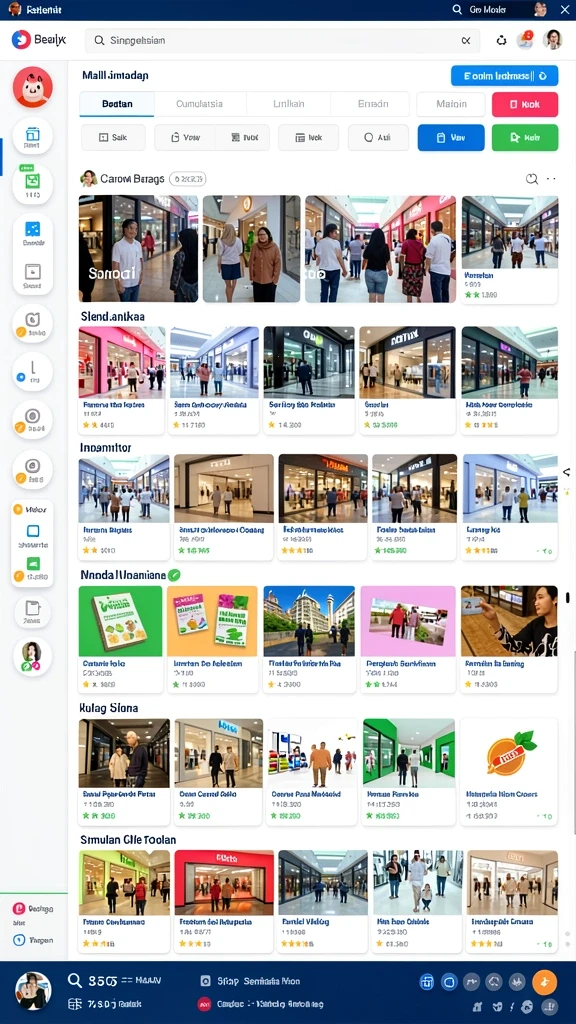The height and width of the screenshot is (1024, 576).
Task: Open the overflow menu beside Carom Berags
Action: (552, 179)
